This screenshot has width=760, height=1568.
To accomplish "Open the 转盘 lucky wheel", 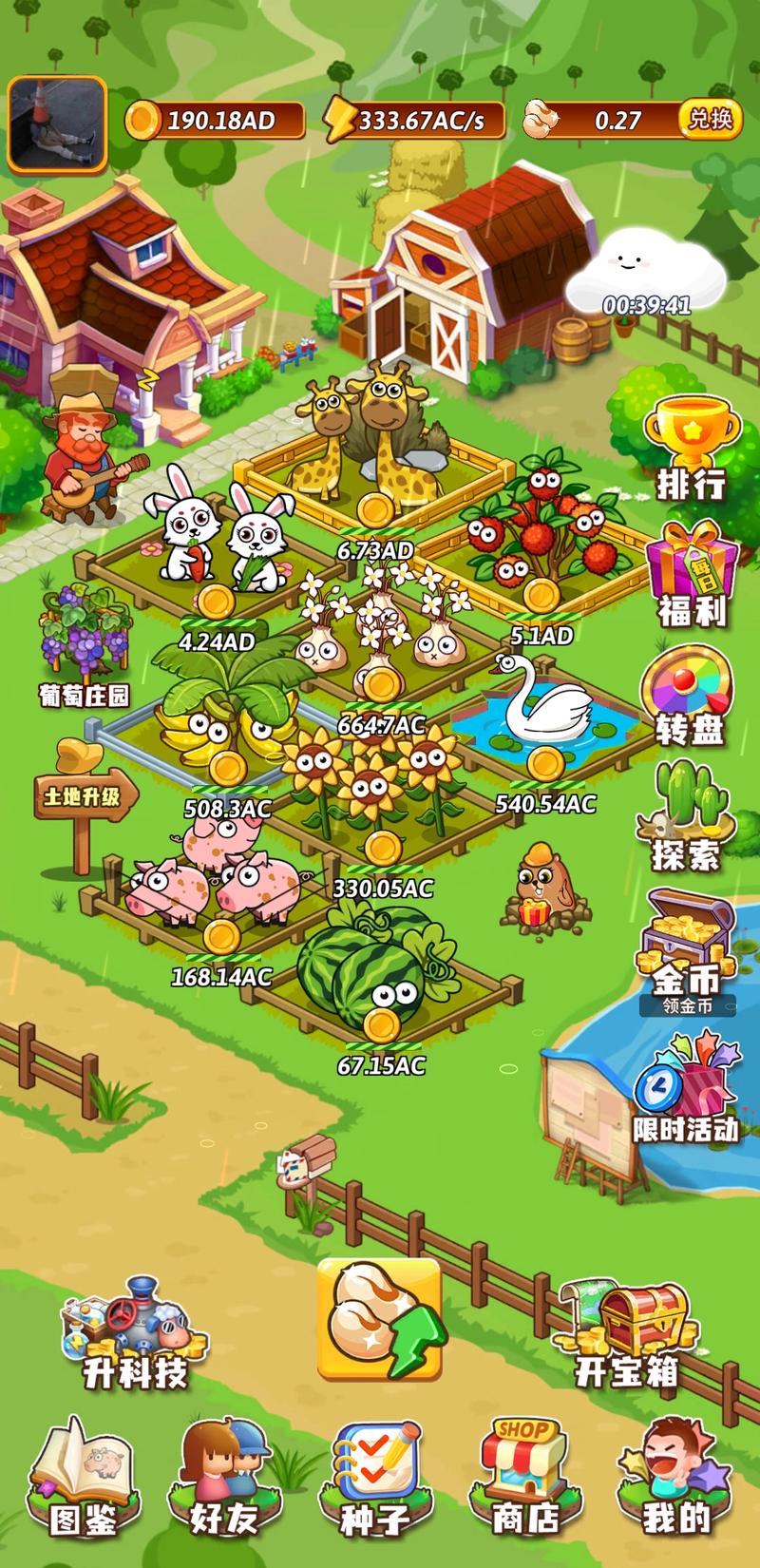I will click(x=688, y=697).
